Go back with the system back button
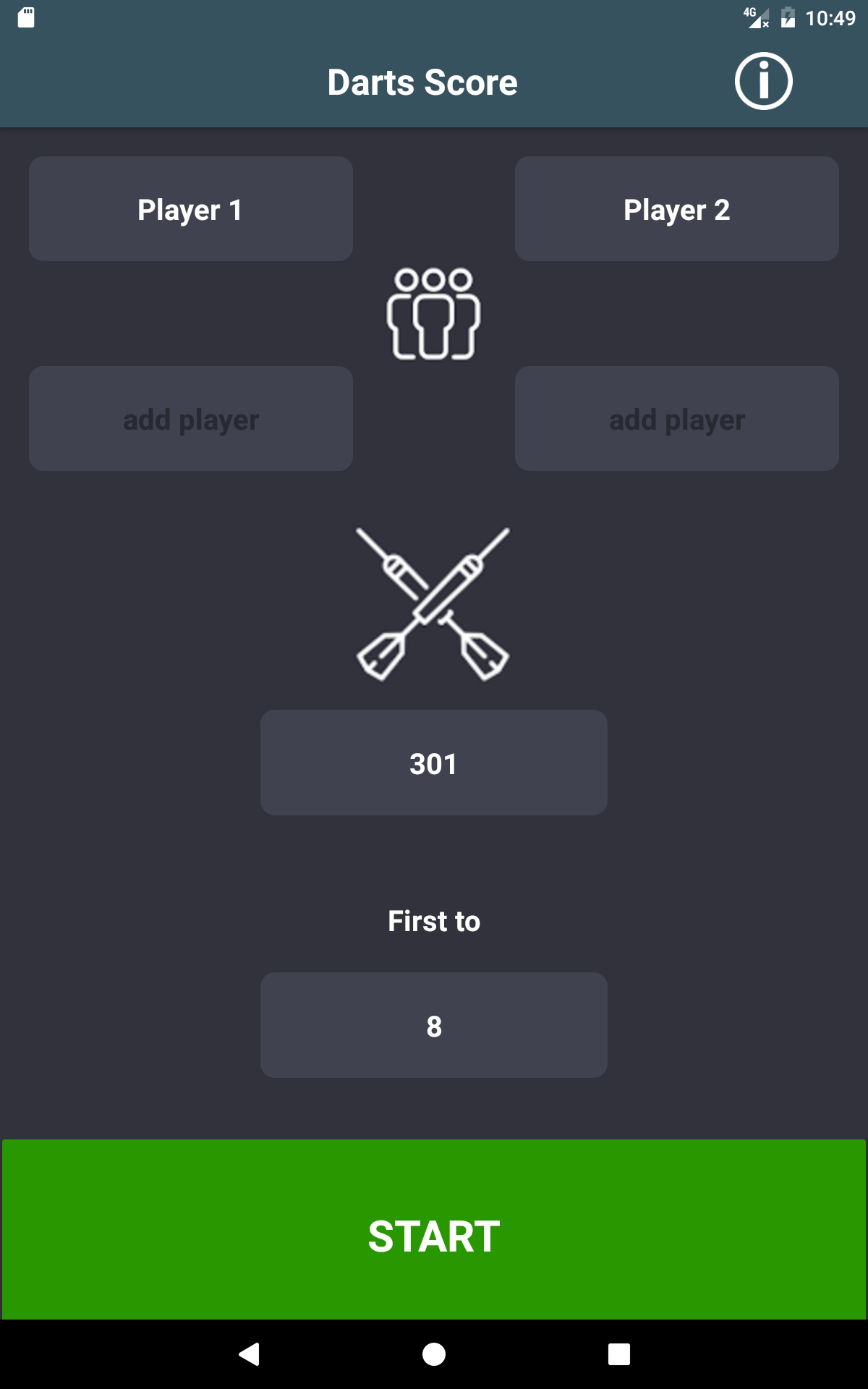Screen dimensions: 868x1389 pos(249,1354)
